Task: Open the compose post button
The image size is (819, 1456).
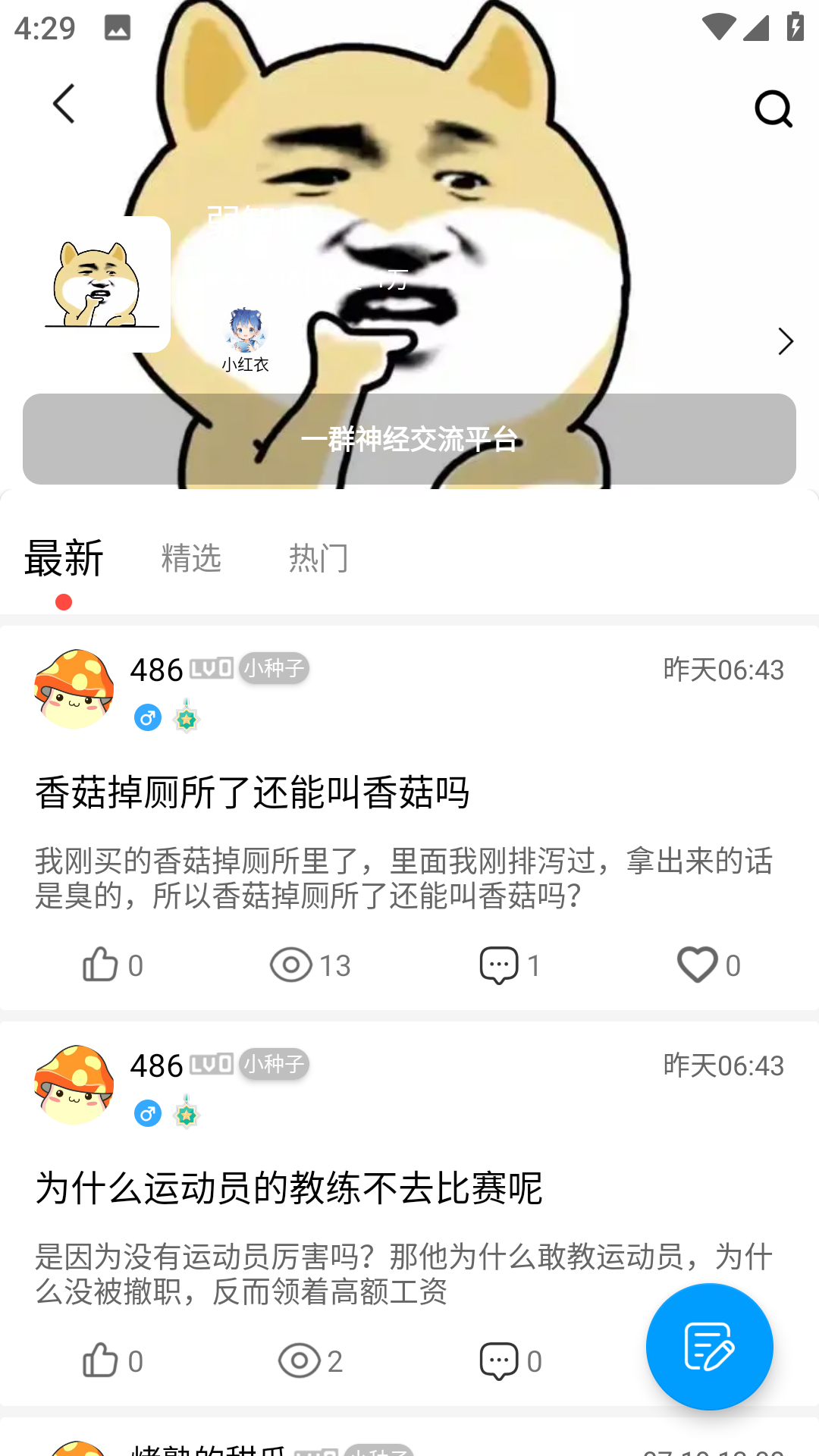Action: [710, 1347]
